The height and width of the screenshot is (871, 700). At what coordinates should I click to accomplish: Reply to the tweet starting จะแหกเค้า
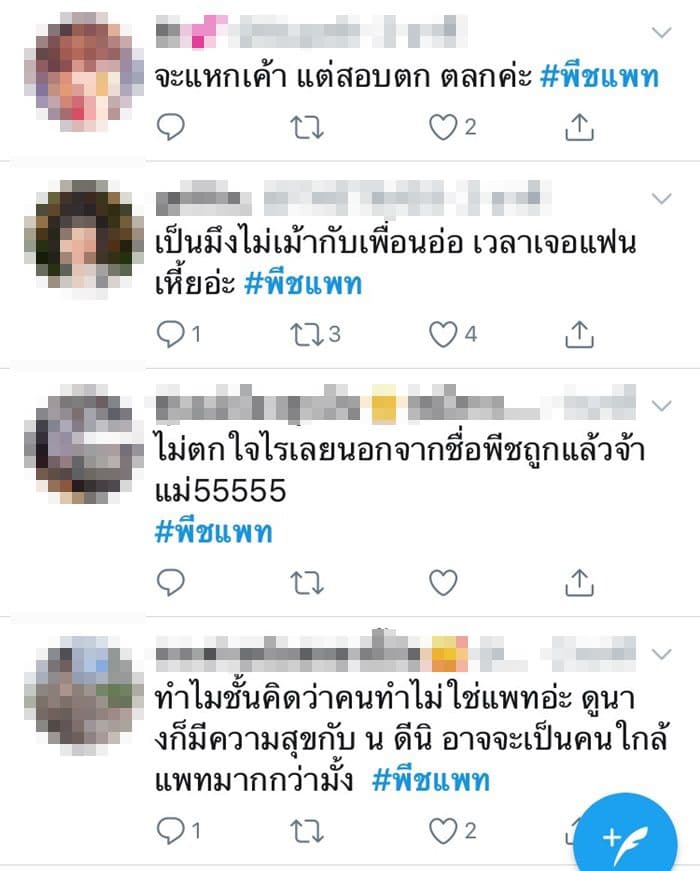coord(172,127)
